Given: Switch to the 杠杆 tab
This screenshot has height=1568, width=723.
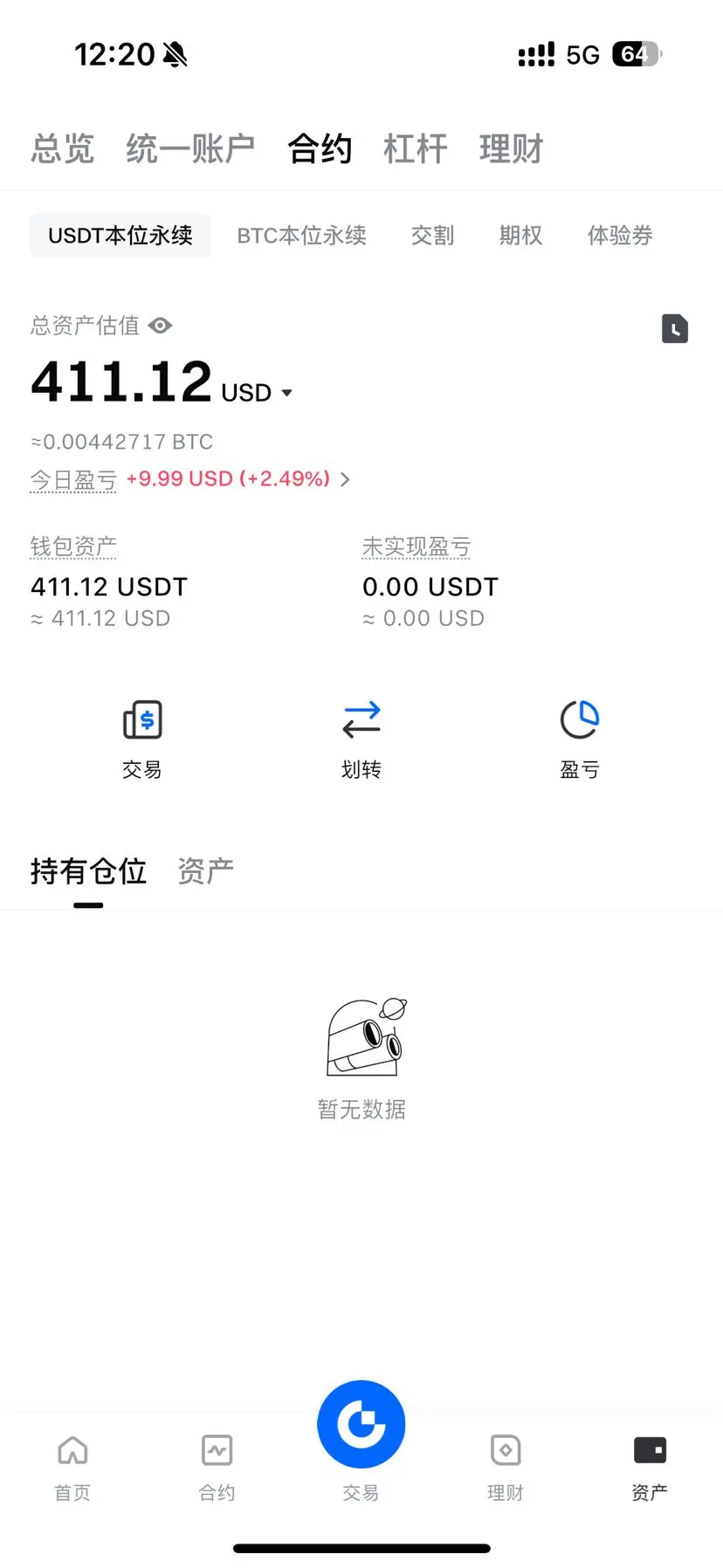Looking at the screenshot, I should click(415, 148).
